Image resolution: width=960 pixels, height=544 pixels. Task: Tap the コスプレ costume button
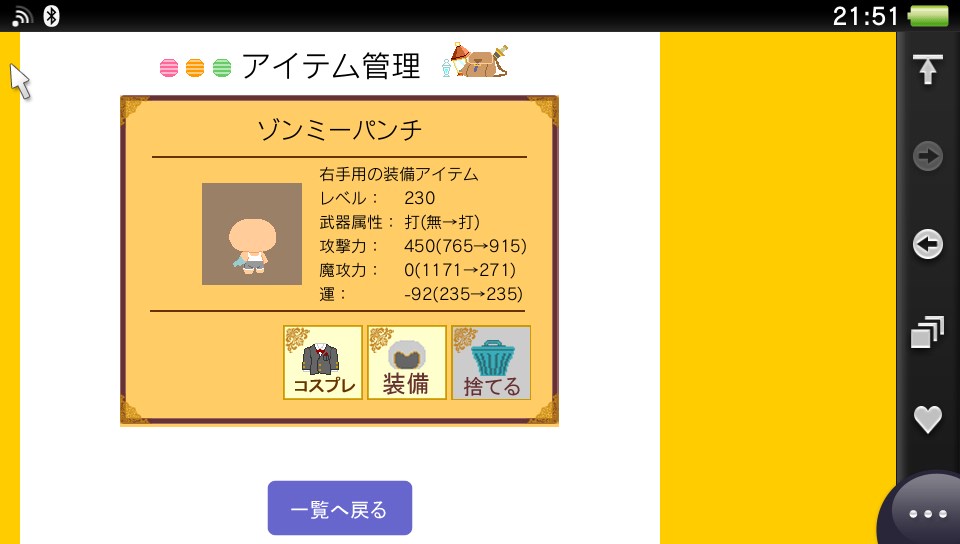323,362
